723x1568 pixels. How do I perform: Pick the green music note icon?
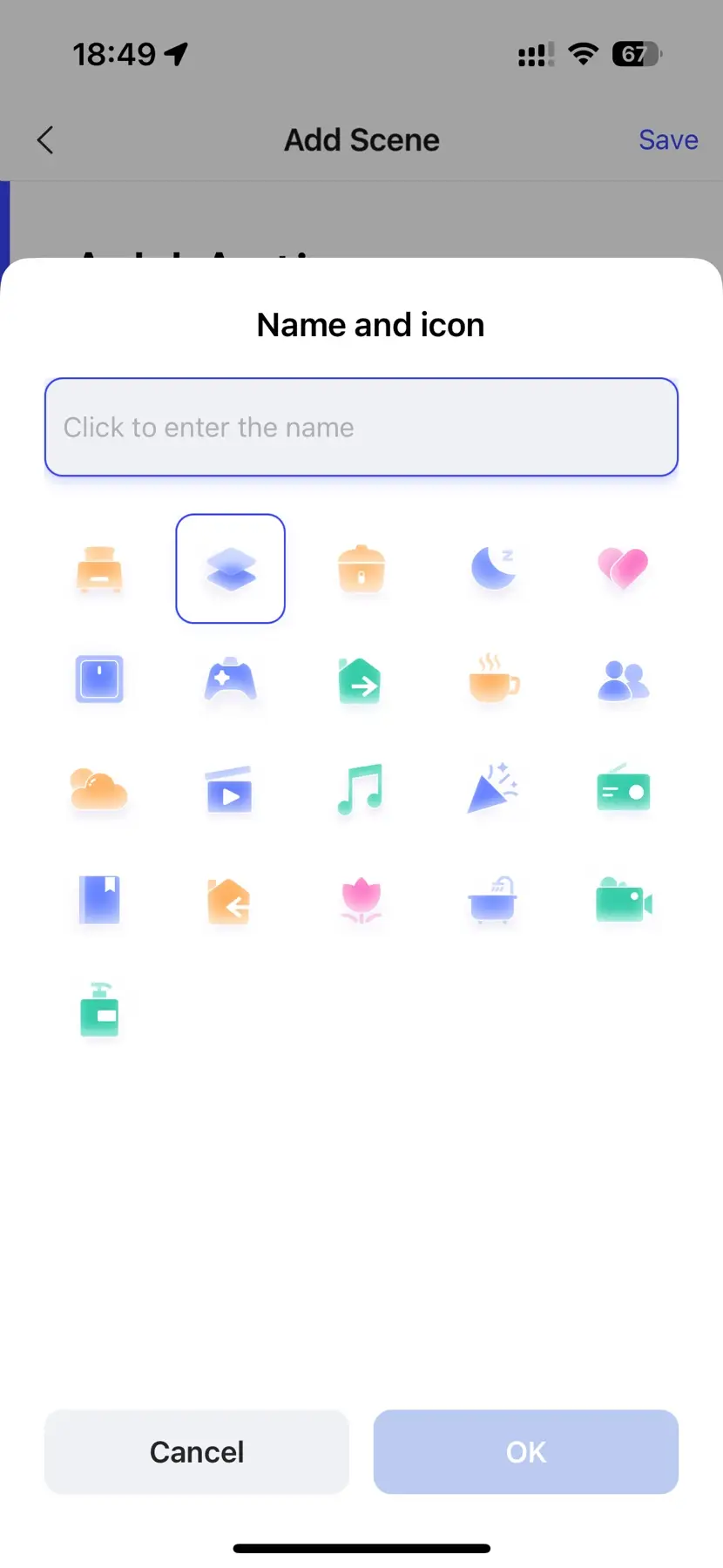(361, 789)
